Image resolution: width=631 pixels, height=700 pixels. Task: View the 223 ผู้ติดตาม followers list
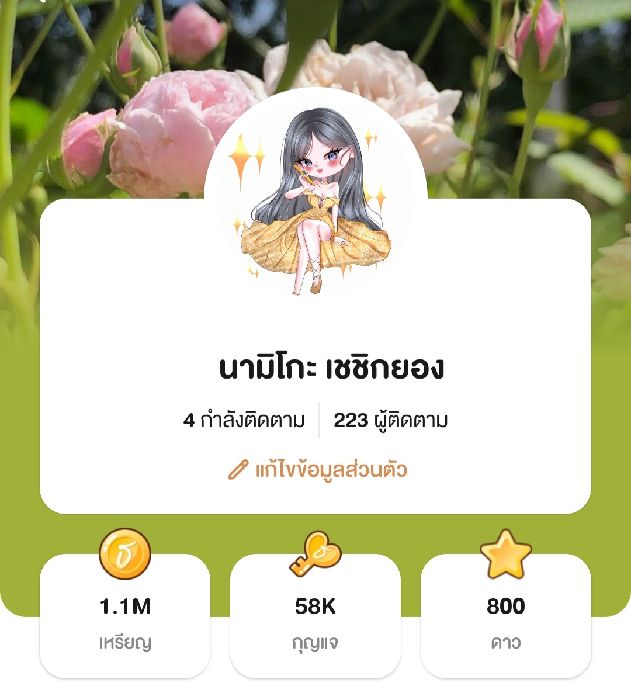(x=390, y=421)
